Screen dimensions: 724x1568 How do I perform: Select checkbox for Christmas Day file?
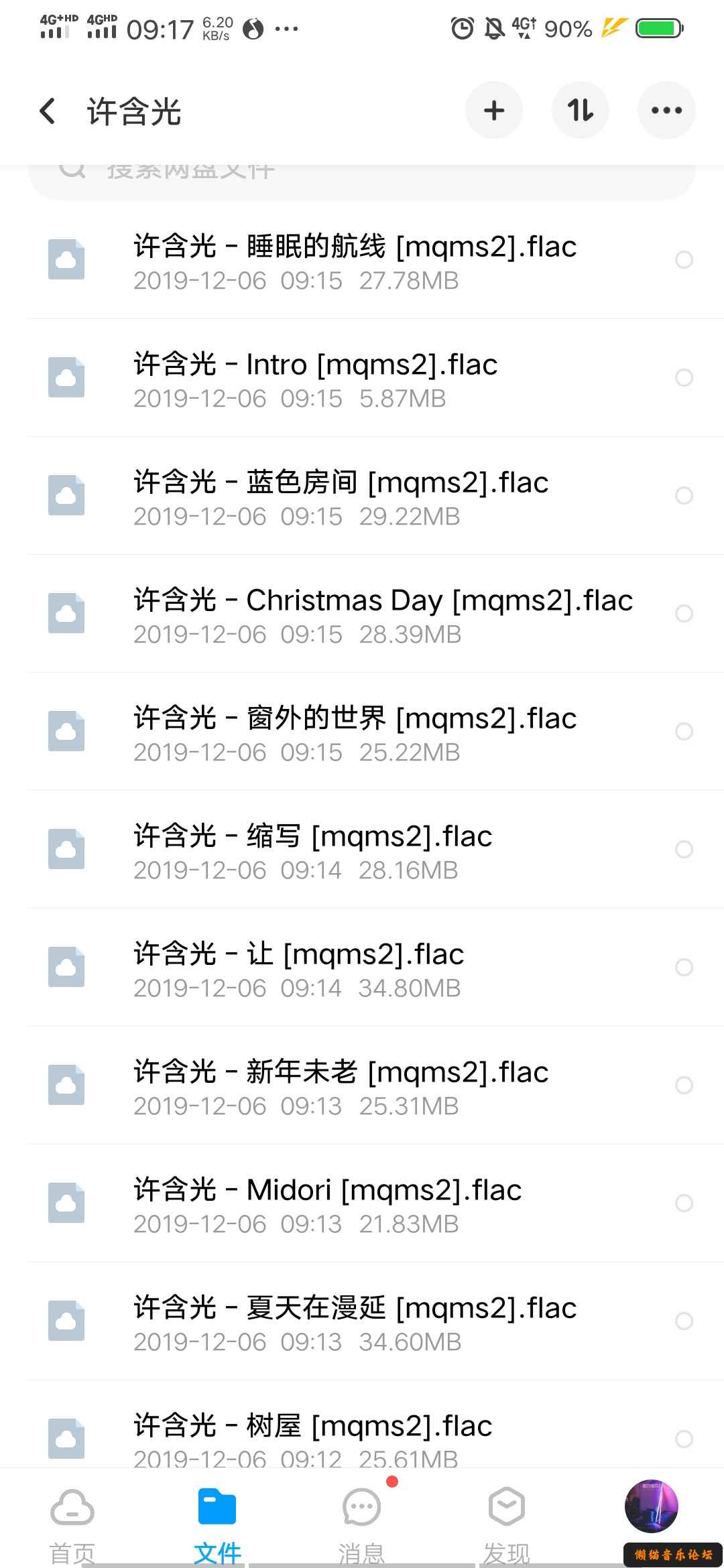pyautogui.click(x=684, y=614)
